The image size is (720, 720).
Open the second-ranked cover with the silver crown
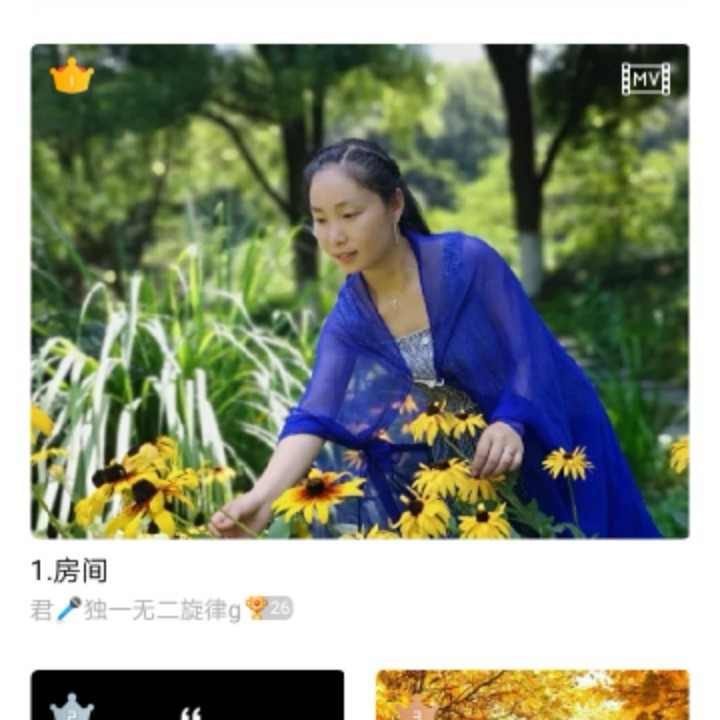coord(187,697)
